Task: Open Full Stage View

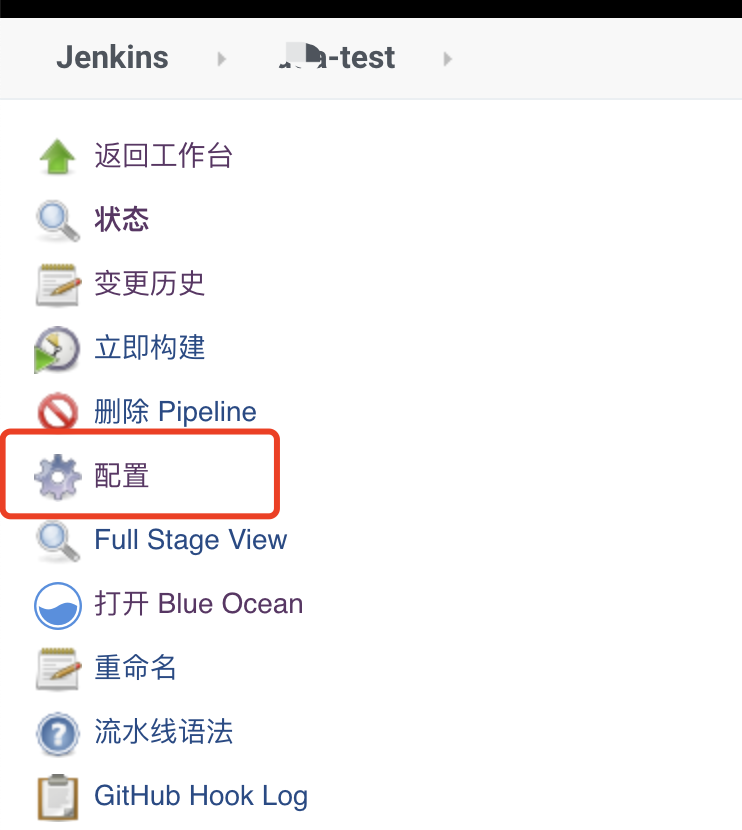Action: point(190,540)
